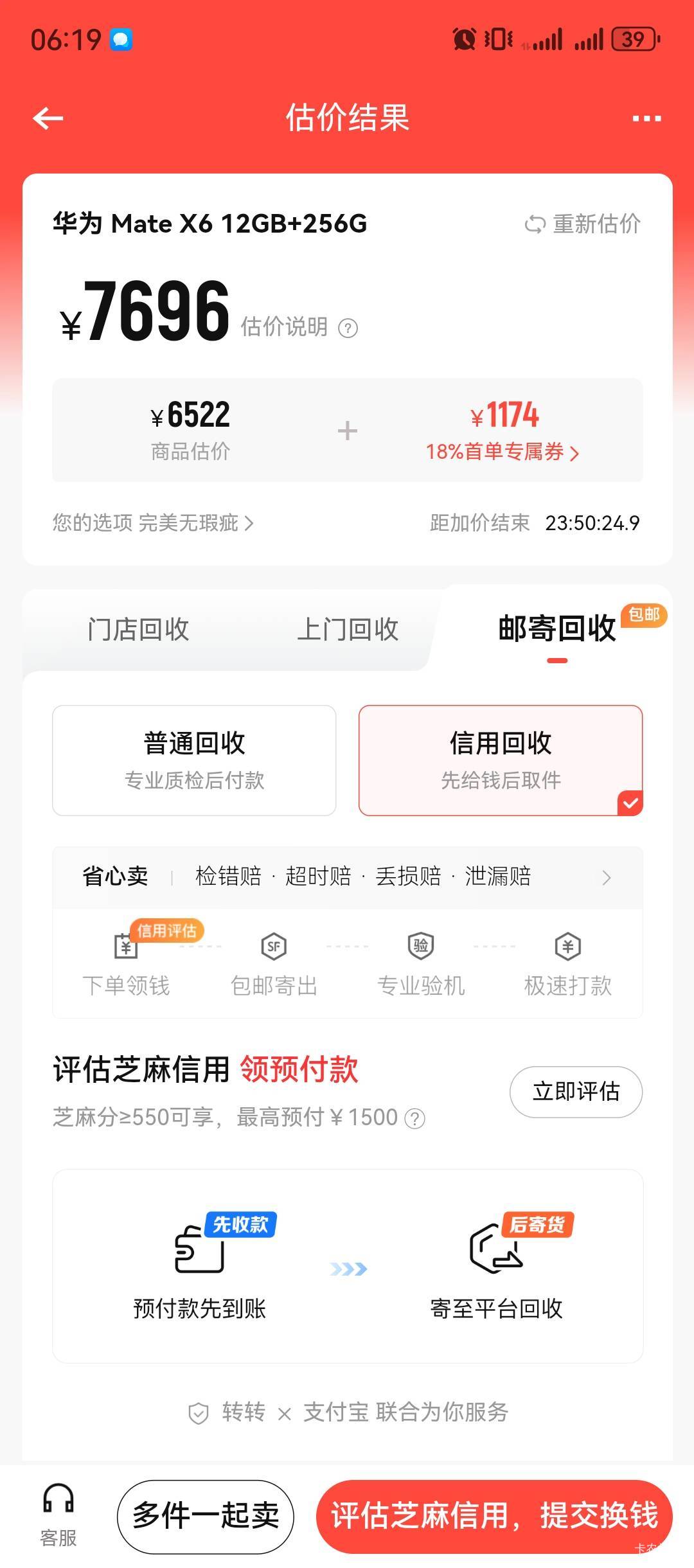Viewport: 694px width, 1568px height.
Task: Switch to the 上门回收 tab
Action: pos(348,629)
